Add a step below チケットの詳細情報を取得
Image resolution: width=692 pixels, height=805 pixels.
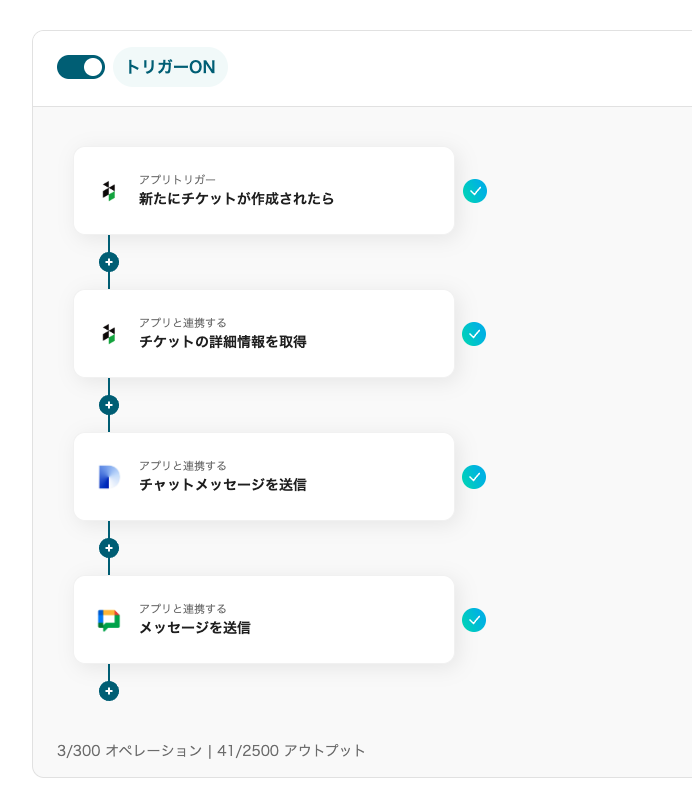[109, 405]
